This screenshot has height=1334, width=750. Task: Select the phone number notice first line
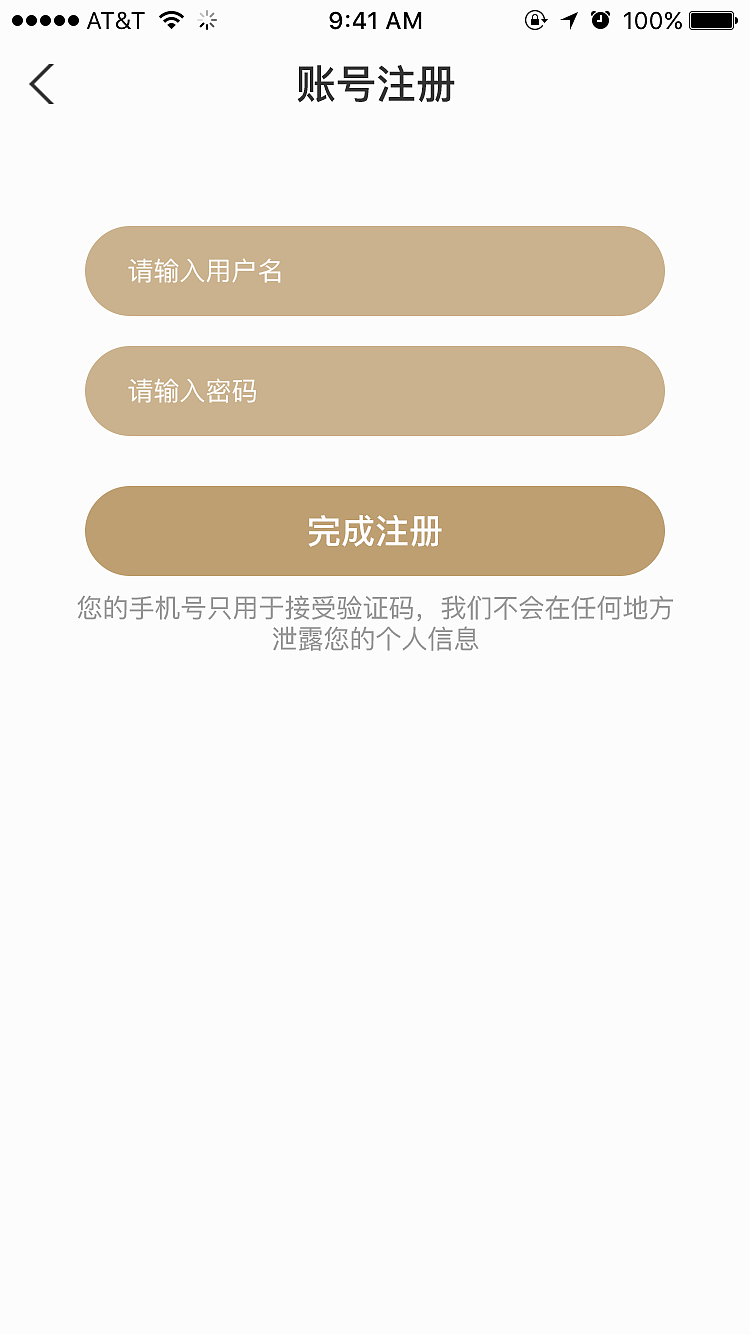pyautogui.click(x=375, y=608)
